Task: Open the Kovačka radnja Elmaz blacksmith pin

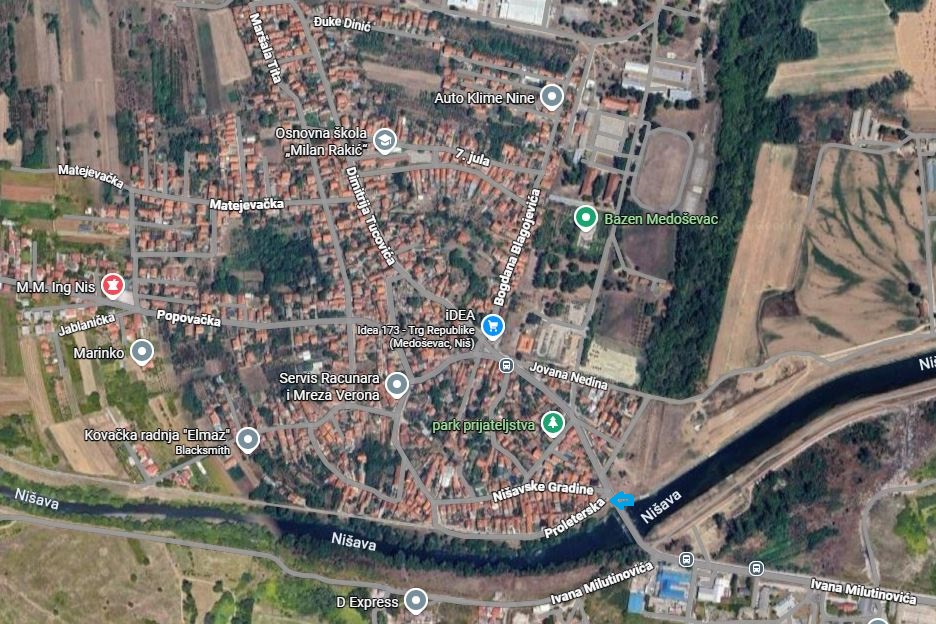Action: (247, 438)
